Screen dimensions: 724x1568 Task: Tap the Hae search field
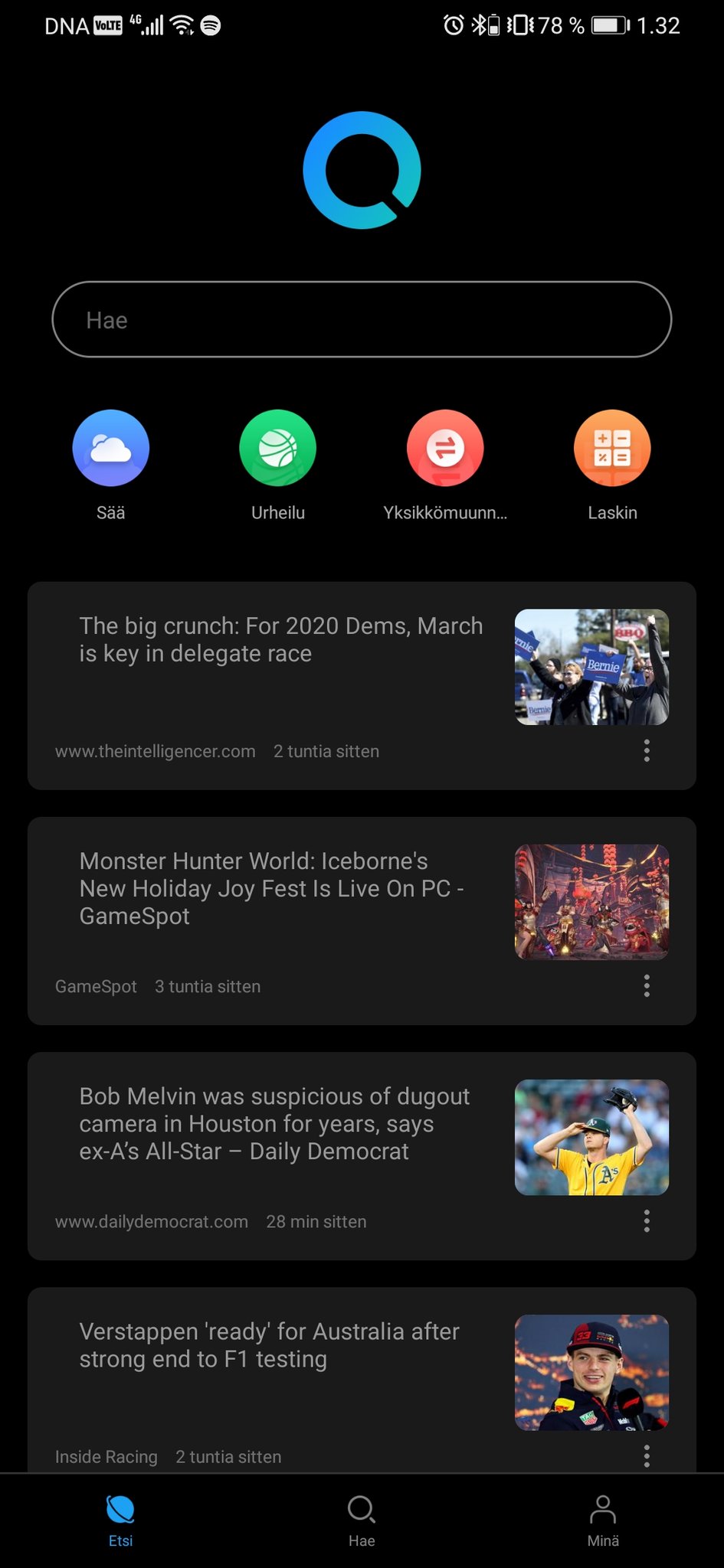(362, 319)
